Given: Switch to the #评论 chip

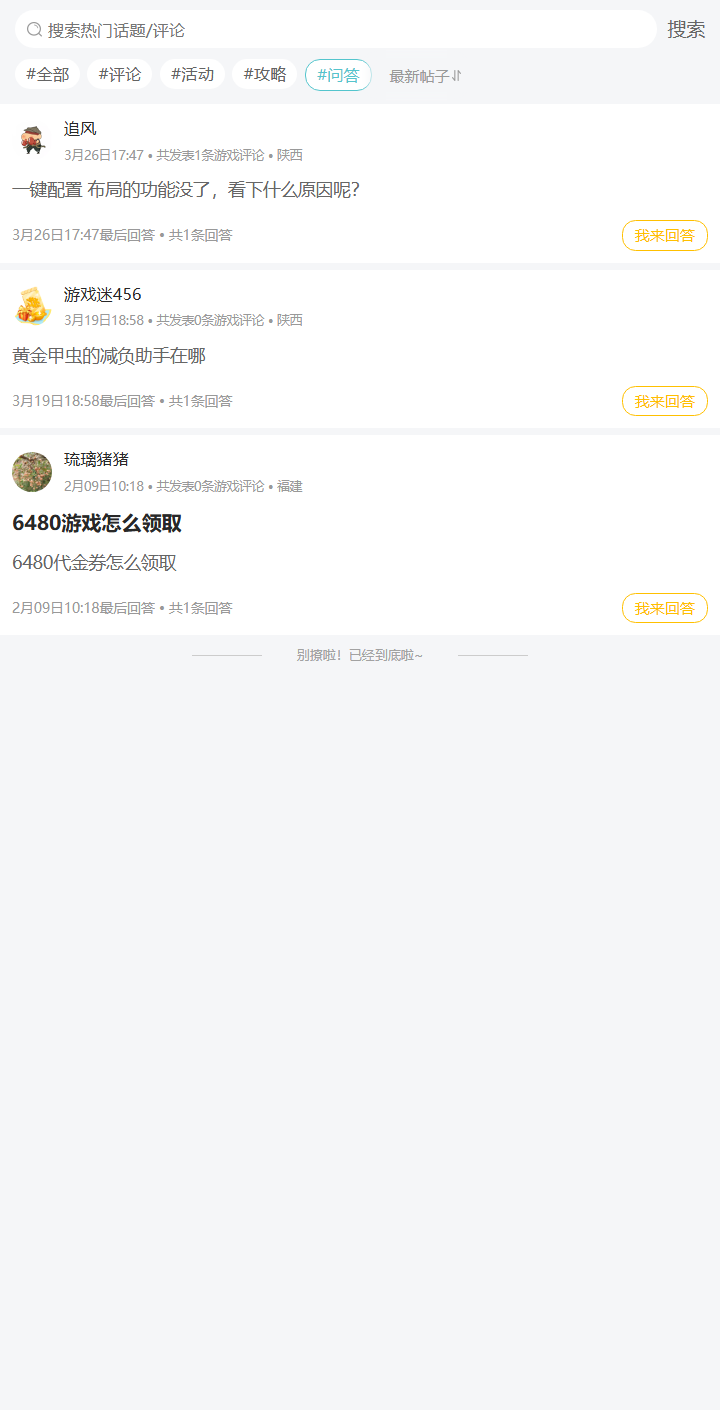Looking at the screenshot, I should point(120,74).
